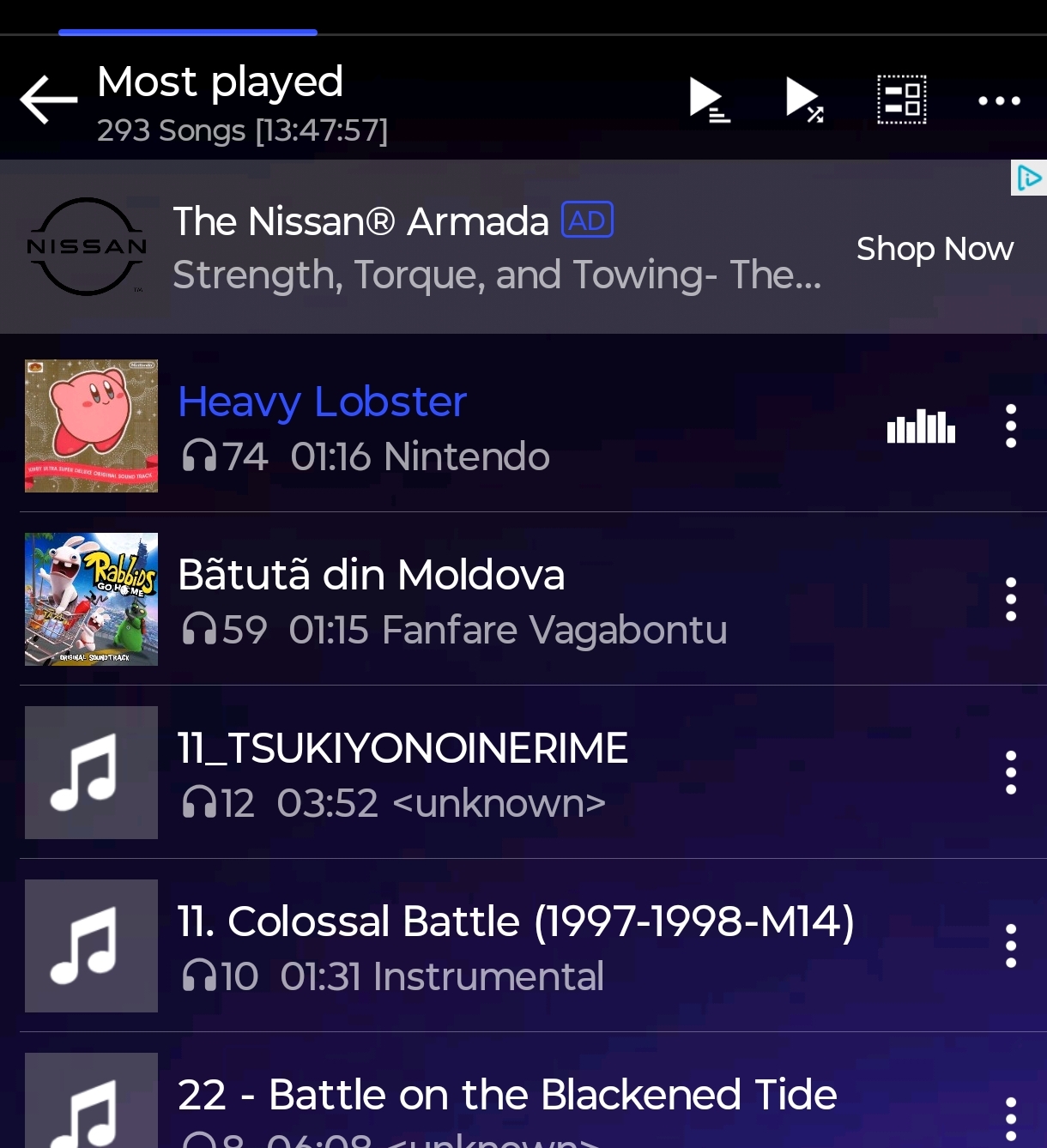Open options for Heavy Lobster
This screenshot has width=1047, height=1148.
pyautogui.click(x=1010, y=426)
